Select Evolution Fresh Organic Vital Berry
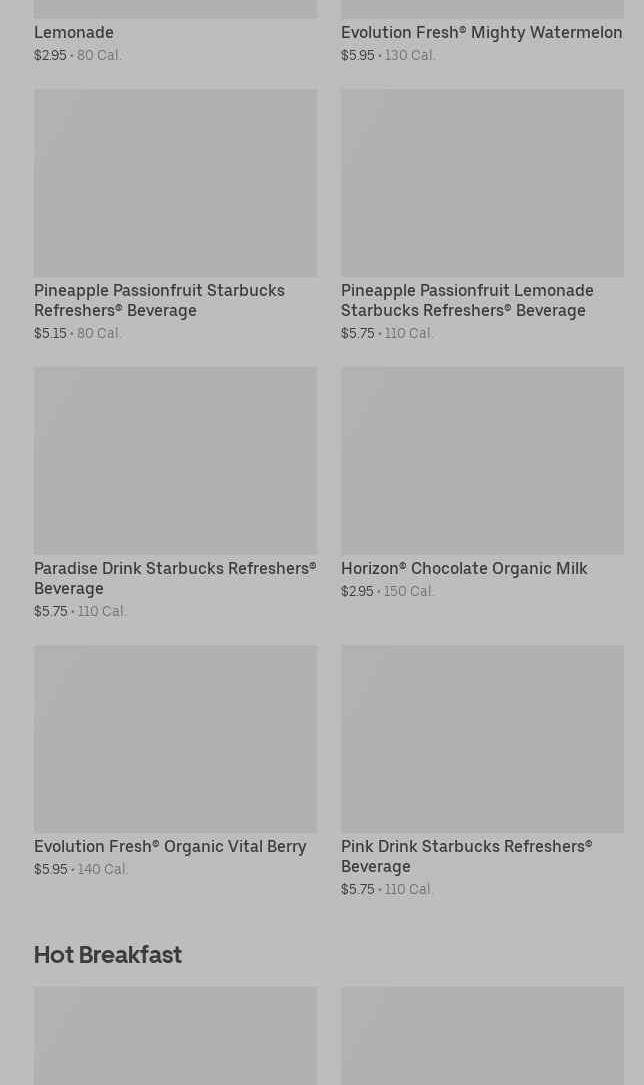Image resolution: width=644 pixels, height=1085 pixels. point(175,739)
